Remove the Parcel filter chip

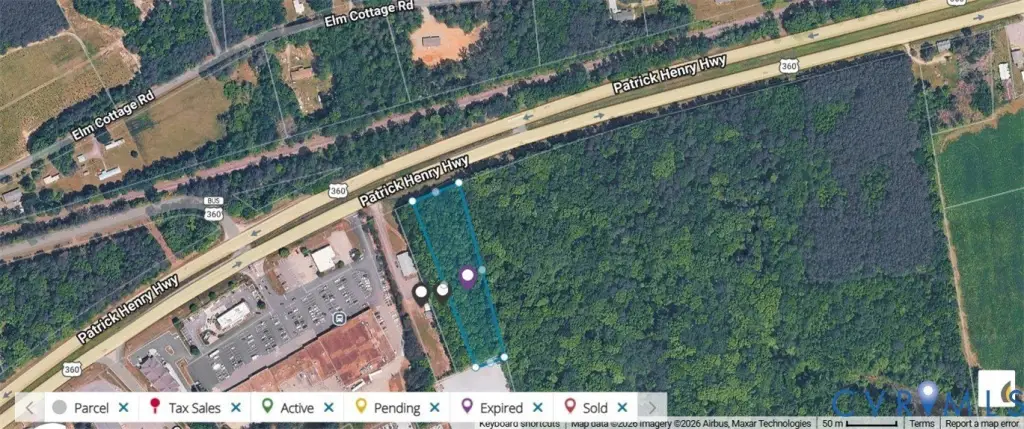(123, 408)
